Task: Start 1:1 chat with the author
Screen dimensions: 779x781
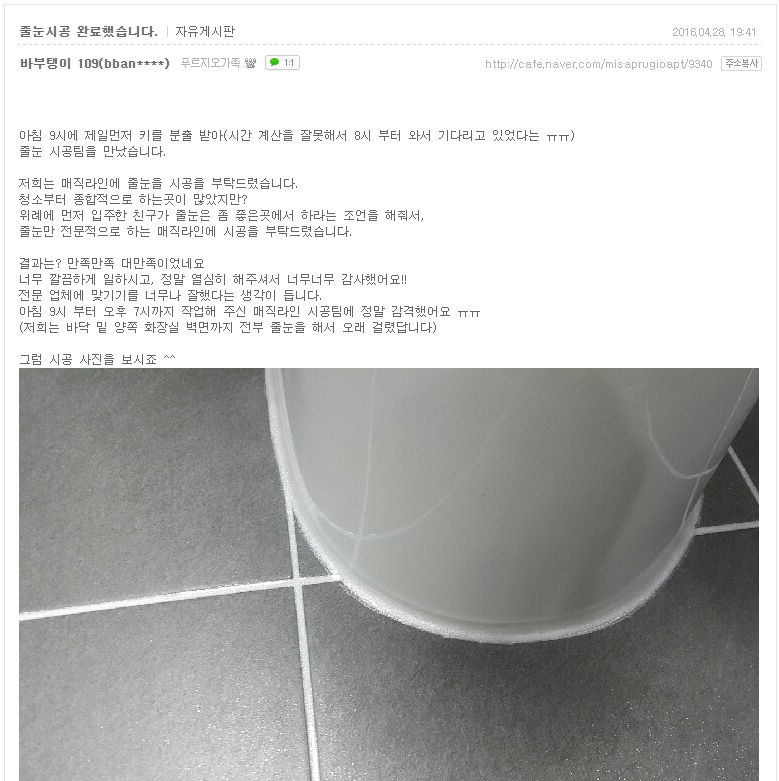Action: pyautogui.click(x=282, y=63)
